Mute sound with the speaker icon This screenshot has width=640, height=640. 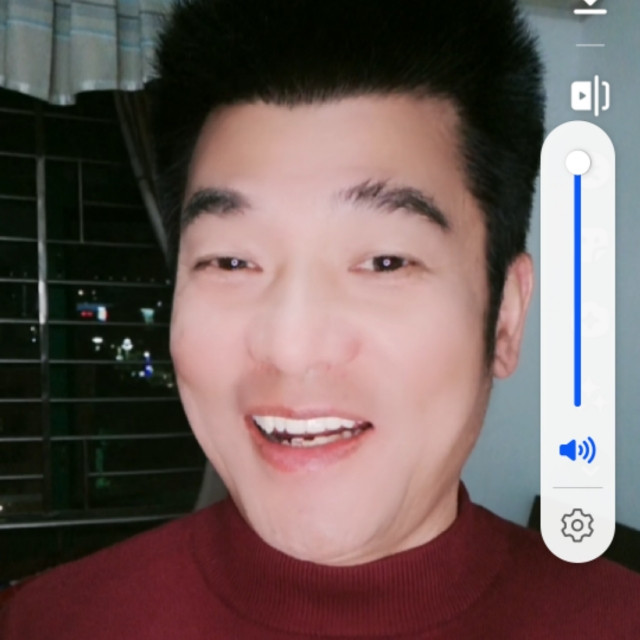point(577,451)
